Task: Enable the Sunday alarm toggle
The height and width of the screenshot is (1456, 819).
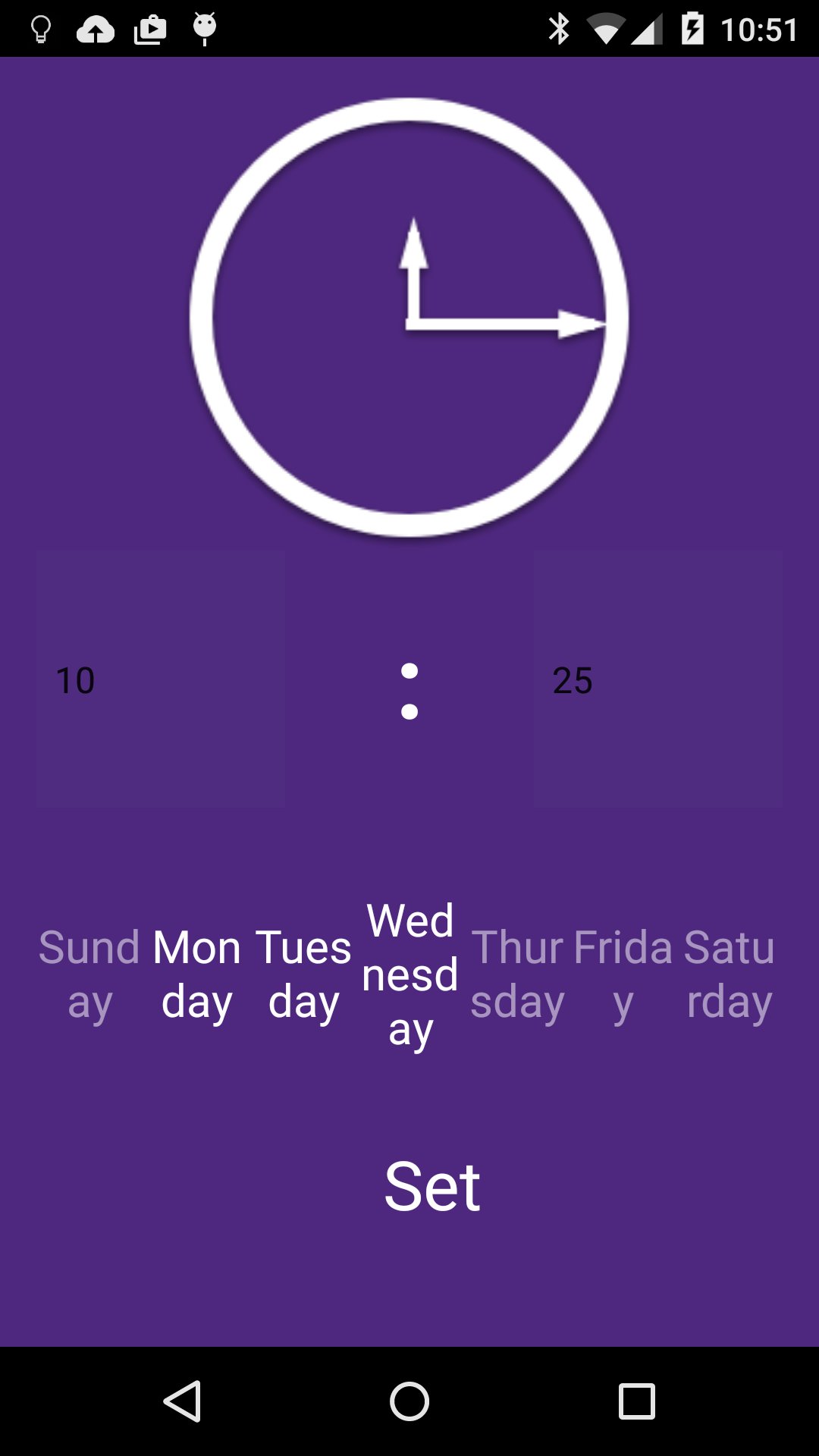Action: coord(89,973)
